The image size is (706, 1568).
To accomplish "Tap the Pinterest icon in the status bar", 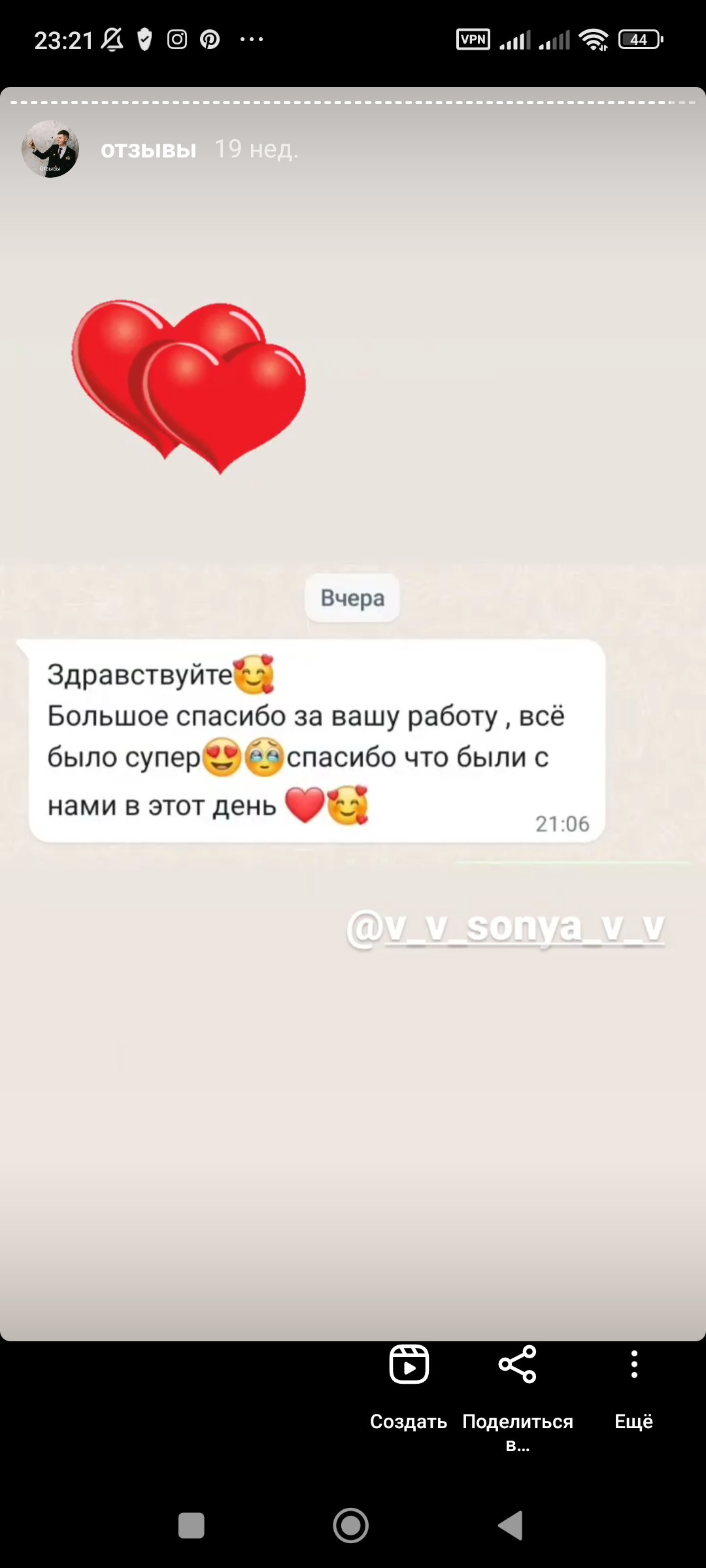I will [209, 39].
